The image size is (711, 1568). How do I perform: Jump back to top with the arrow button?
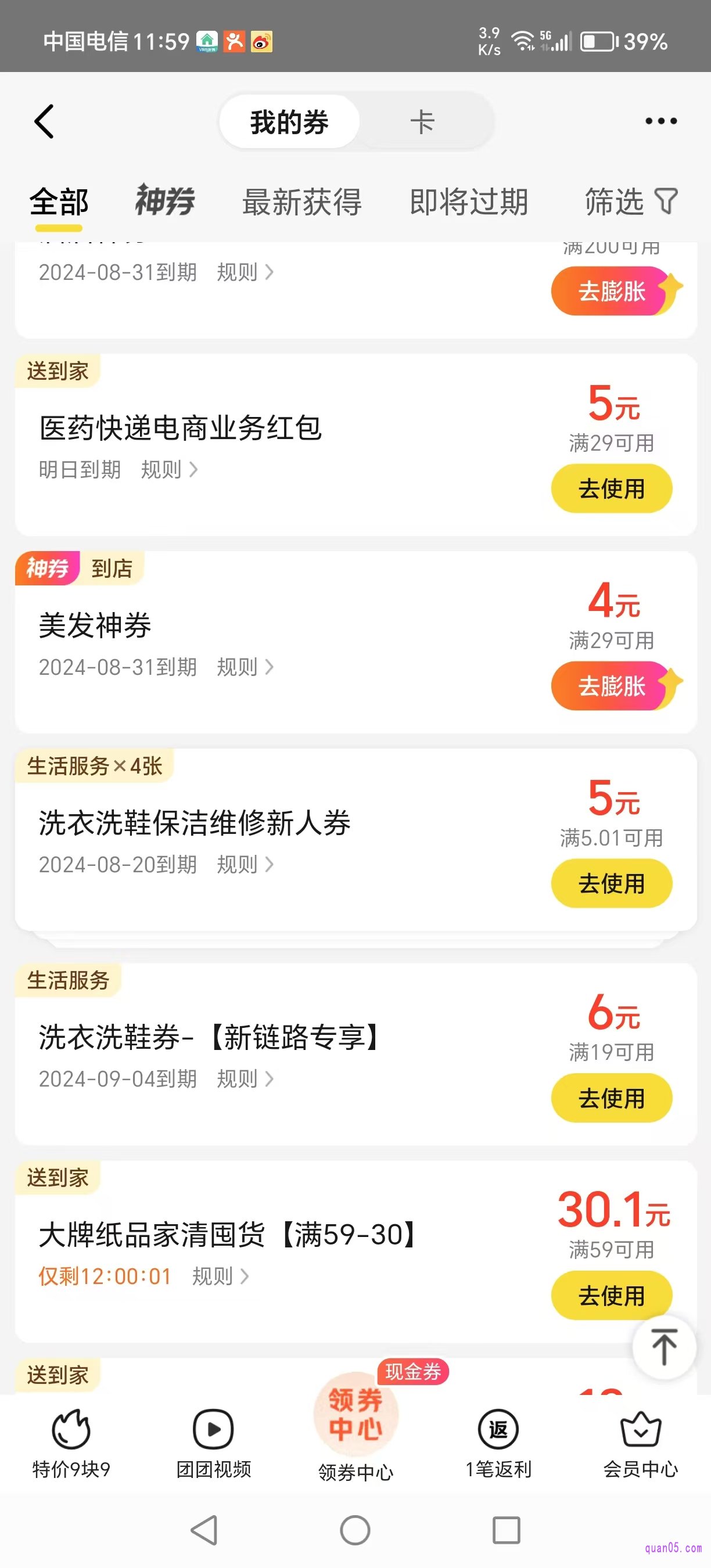point(663,1346)
